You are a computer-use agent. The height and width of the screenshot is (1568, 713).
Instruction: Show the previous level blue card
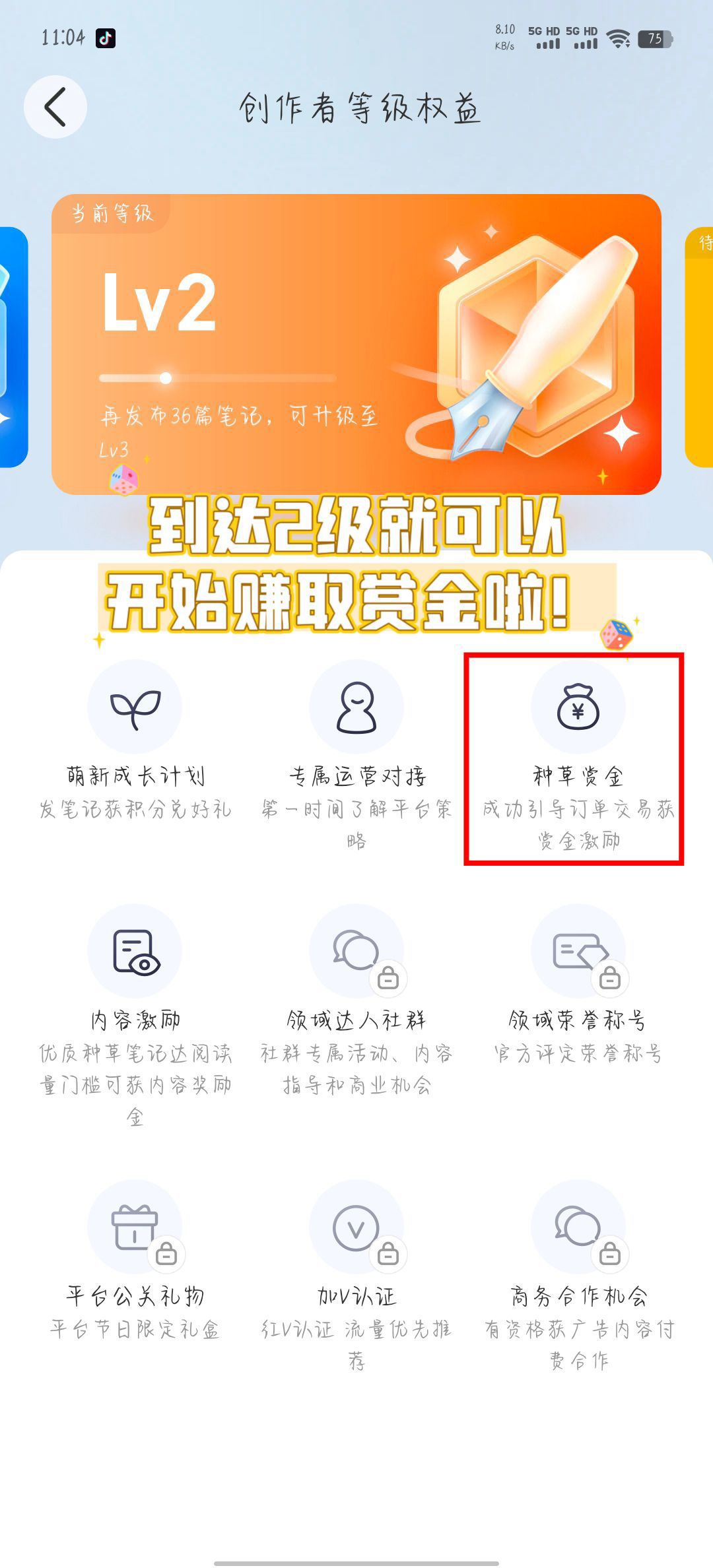pos(13,347)
